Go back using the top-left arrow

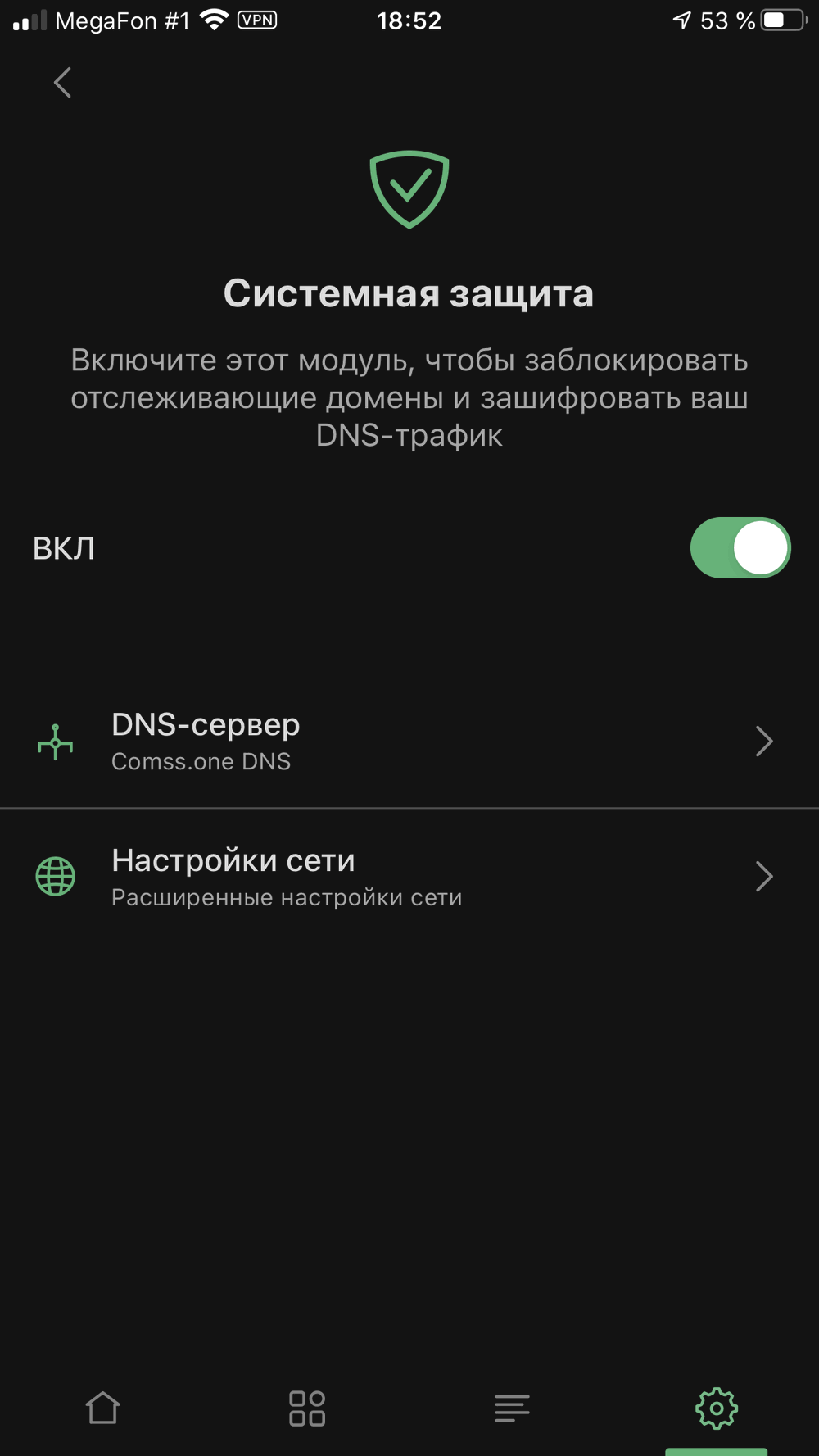pyautogui.click(x=62, y=83)
